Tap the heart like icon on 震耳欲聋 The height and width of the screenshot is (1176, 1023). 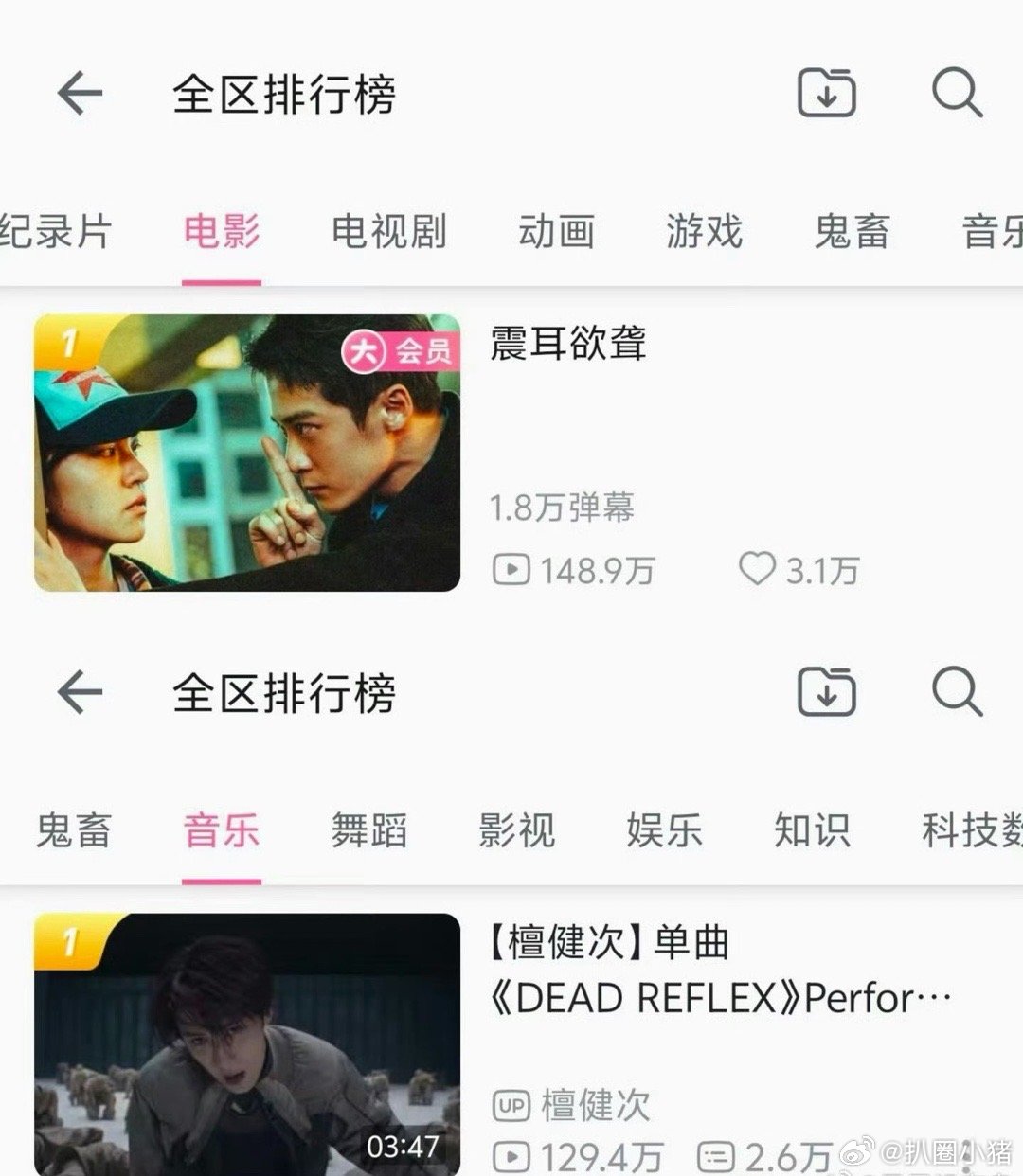click(758, 570)
